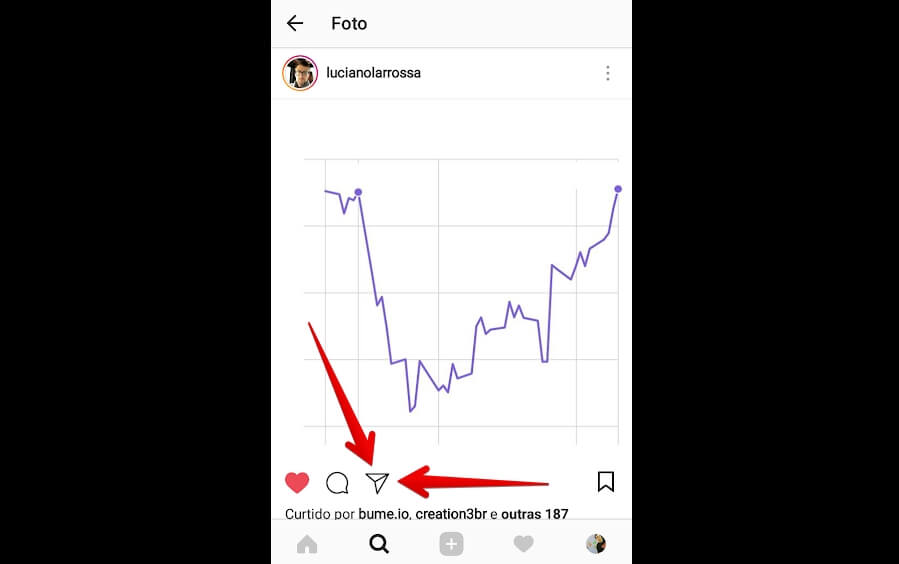Create a new post with plus tab
Image resolution: width=899 pixels, height=564 pixels.
coord(451,544)
